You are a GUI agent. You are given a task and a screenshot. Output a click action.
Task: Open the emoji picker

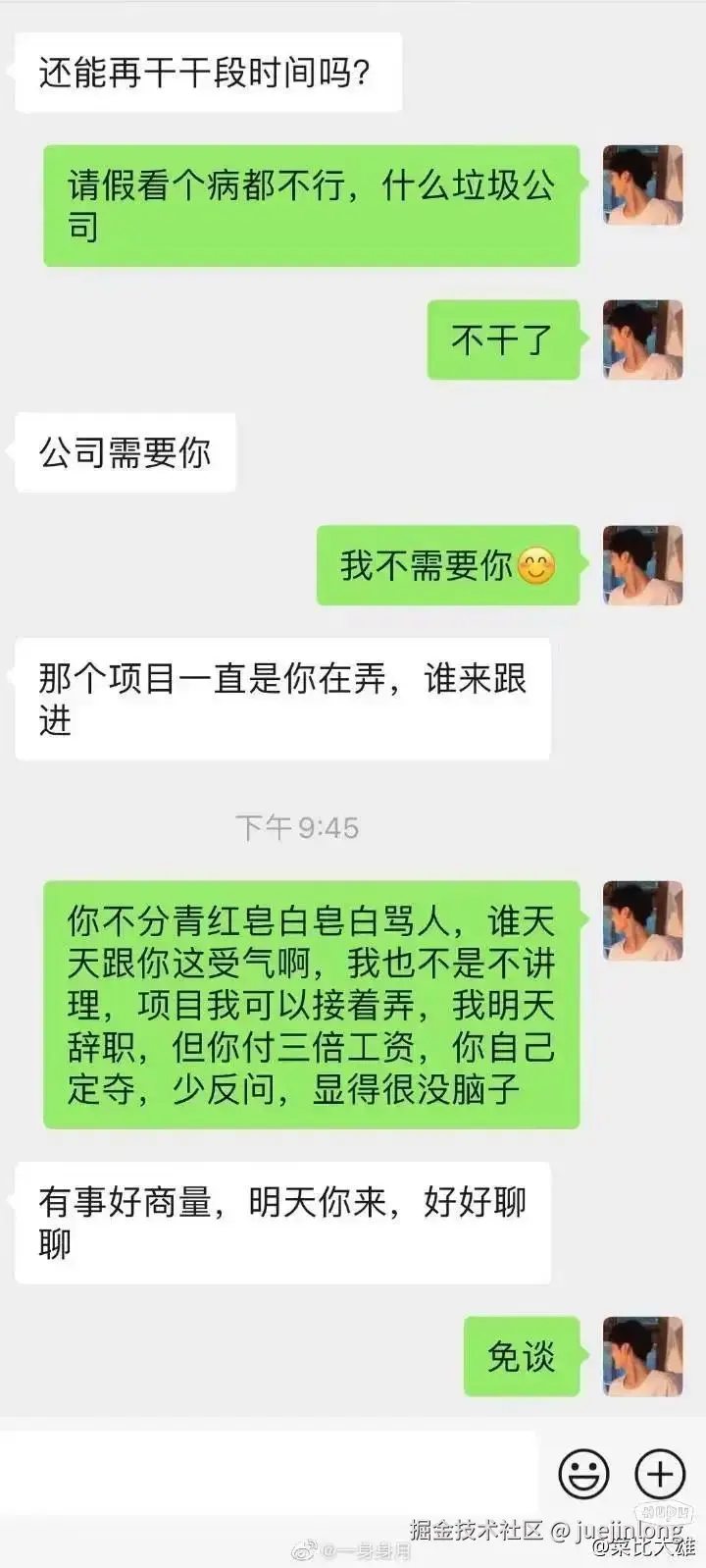(x=583, y=1474)
